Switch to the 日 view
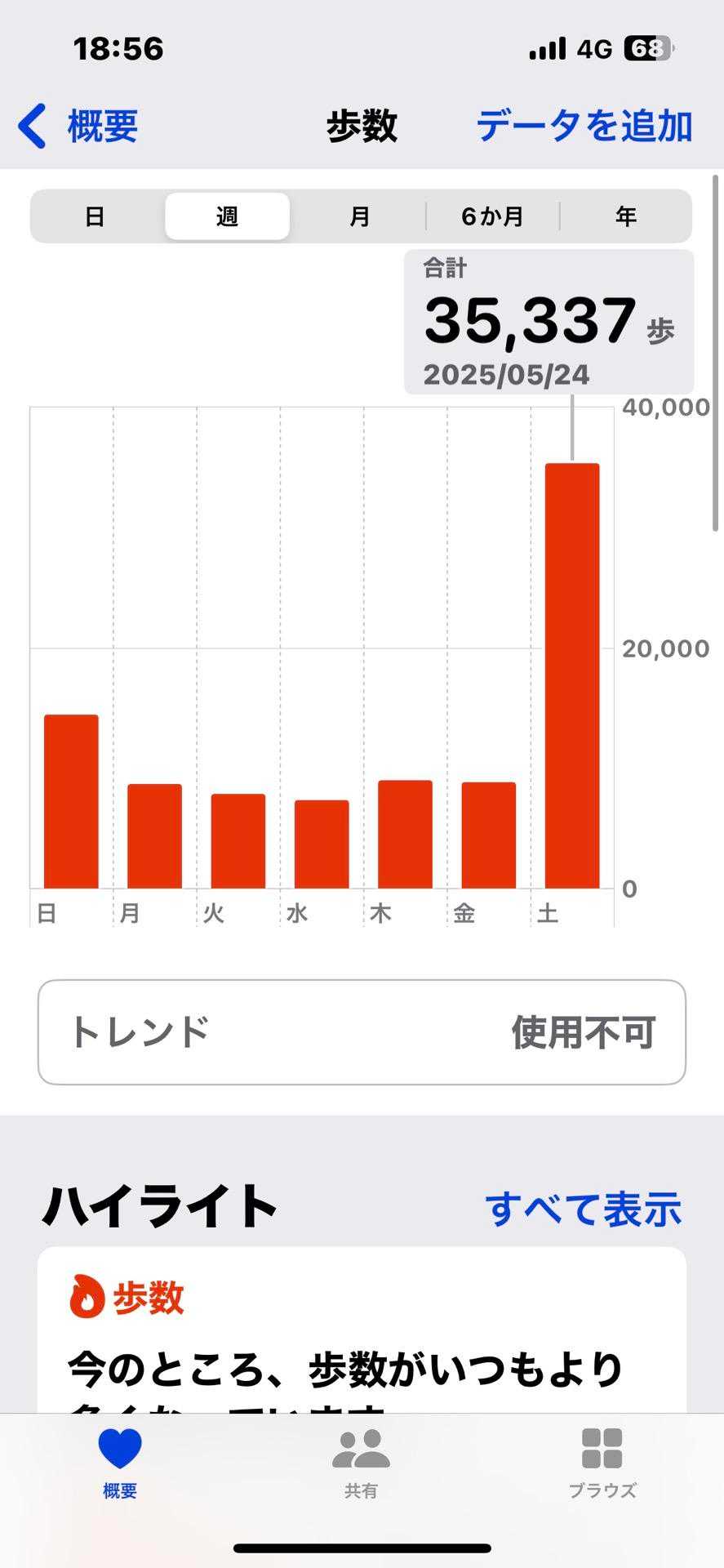 click(x=95, y=216)
